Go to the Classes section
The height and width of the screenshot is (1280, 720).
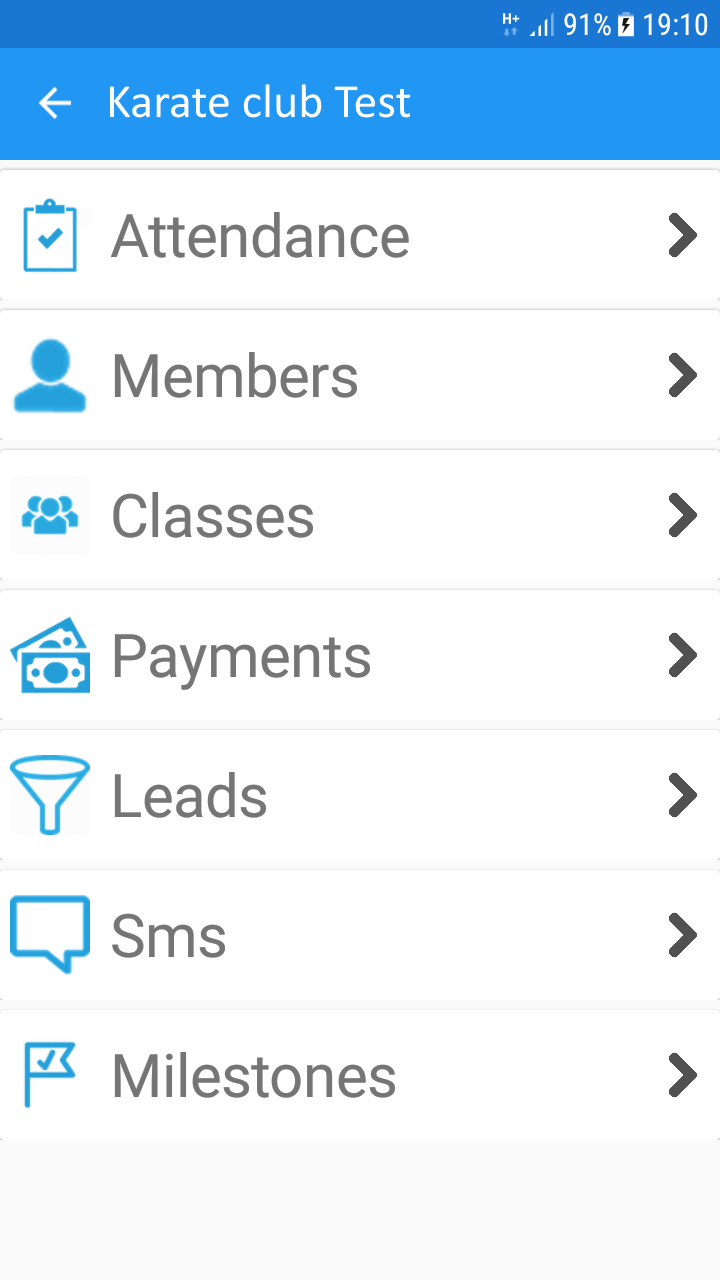tap(360, 515)
